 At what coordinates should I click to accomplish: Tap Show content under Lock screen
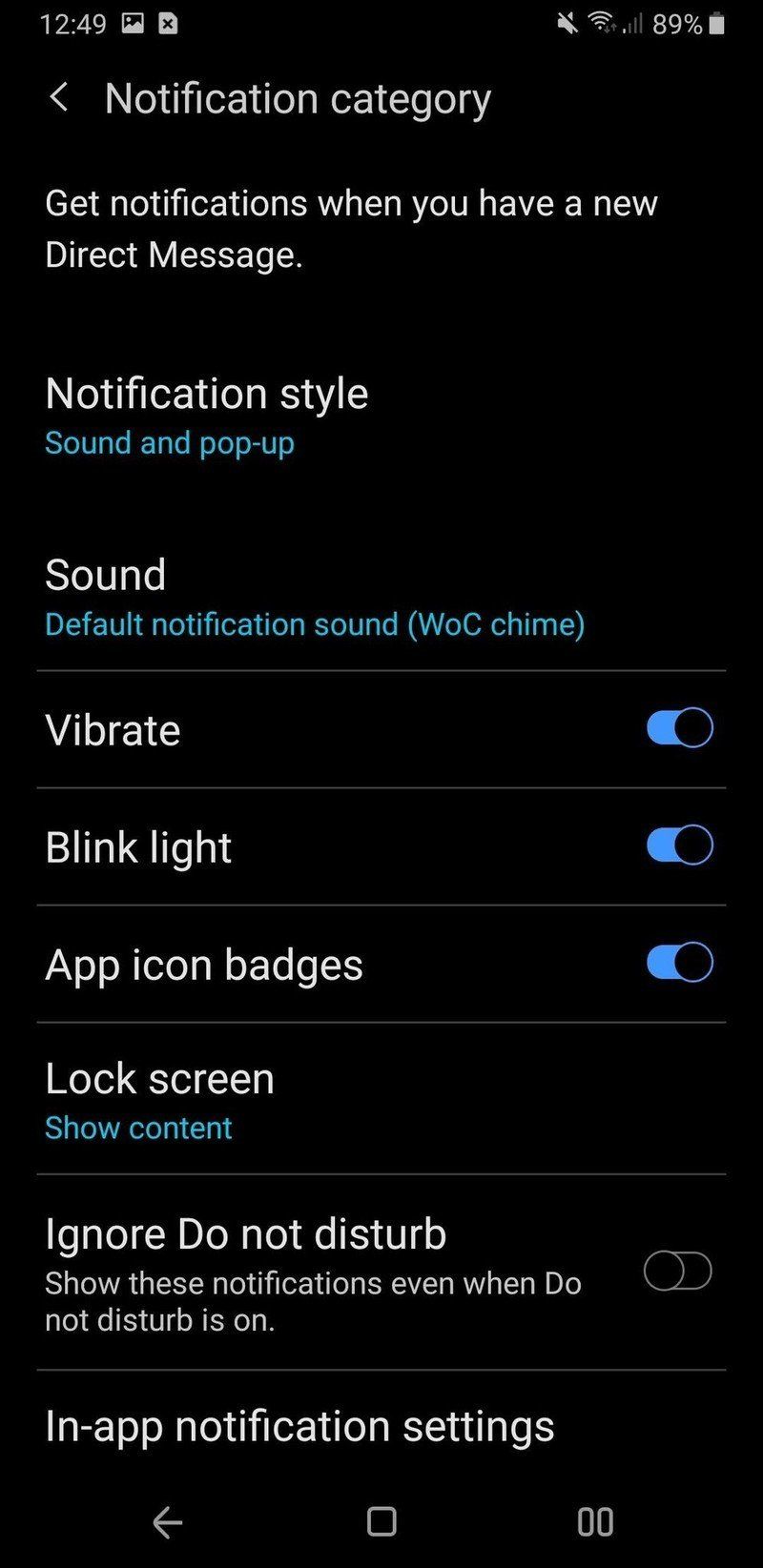[x=137, y=1128]
